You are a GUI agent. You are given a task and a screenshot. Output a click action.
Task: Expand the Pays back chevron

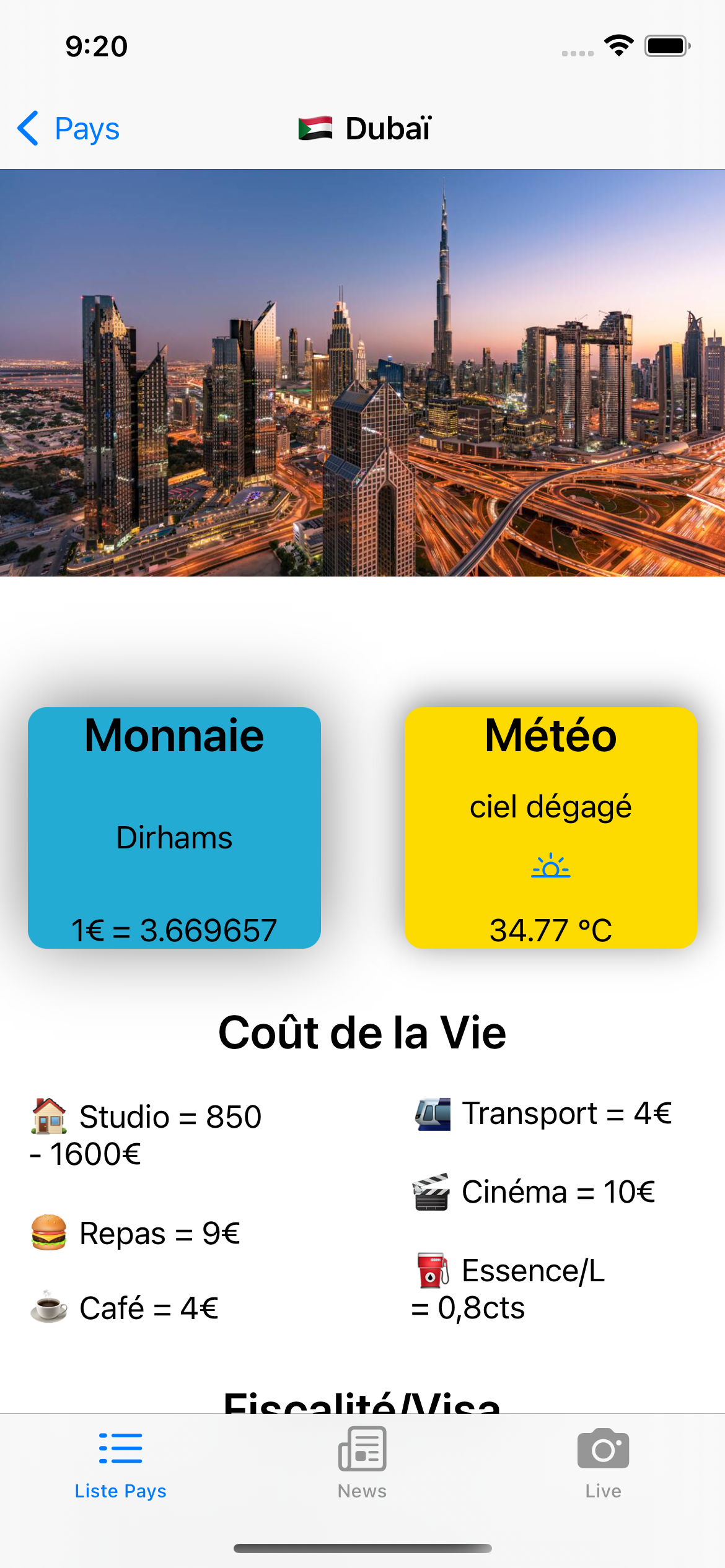(x=27, y=129)
